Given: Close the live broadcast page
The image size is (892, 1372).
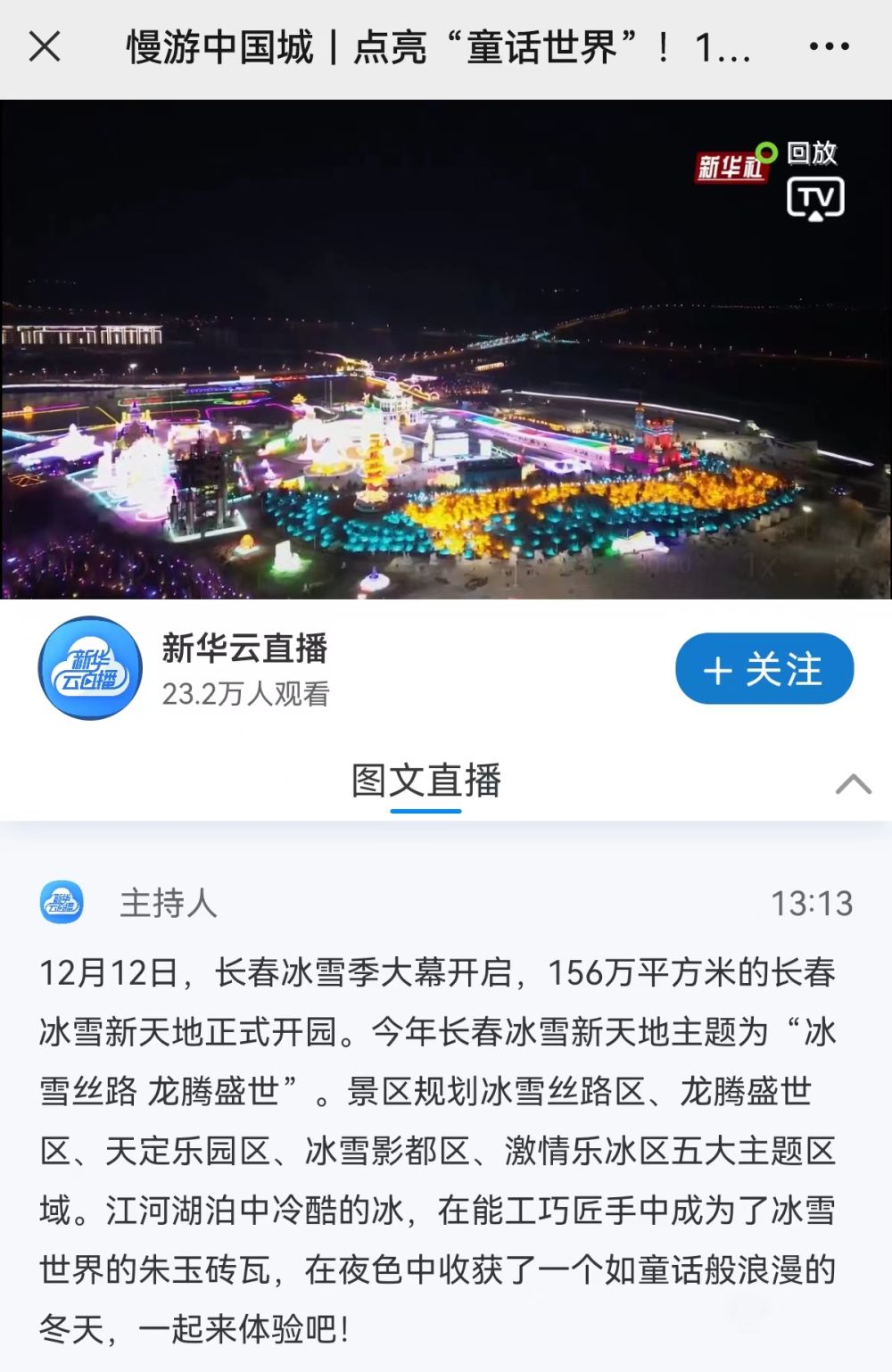Looking at the screenshot, I should (x=45, y=46).
